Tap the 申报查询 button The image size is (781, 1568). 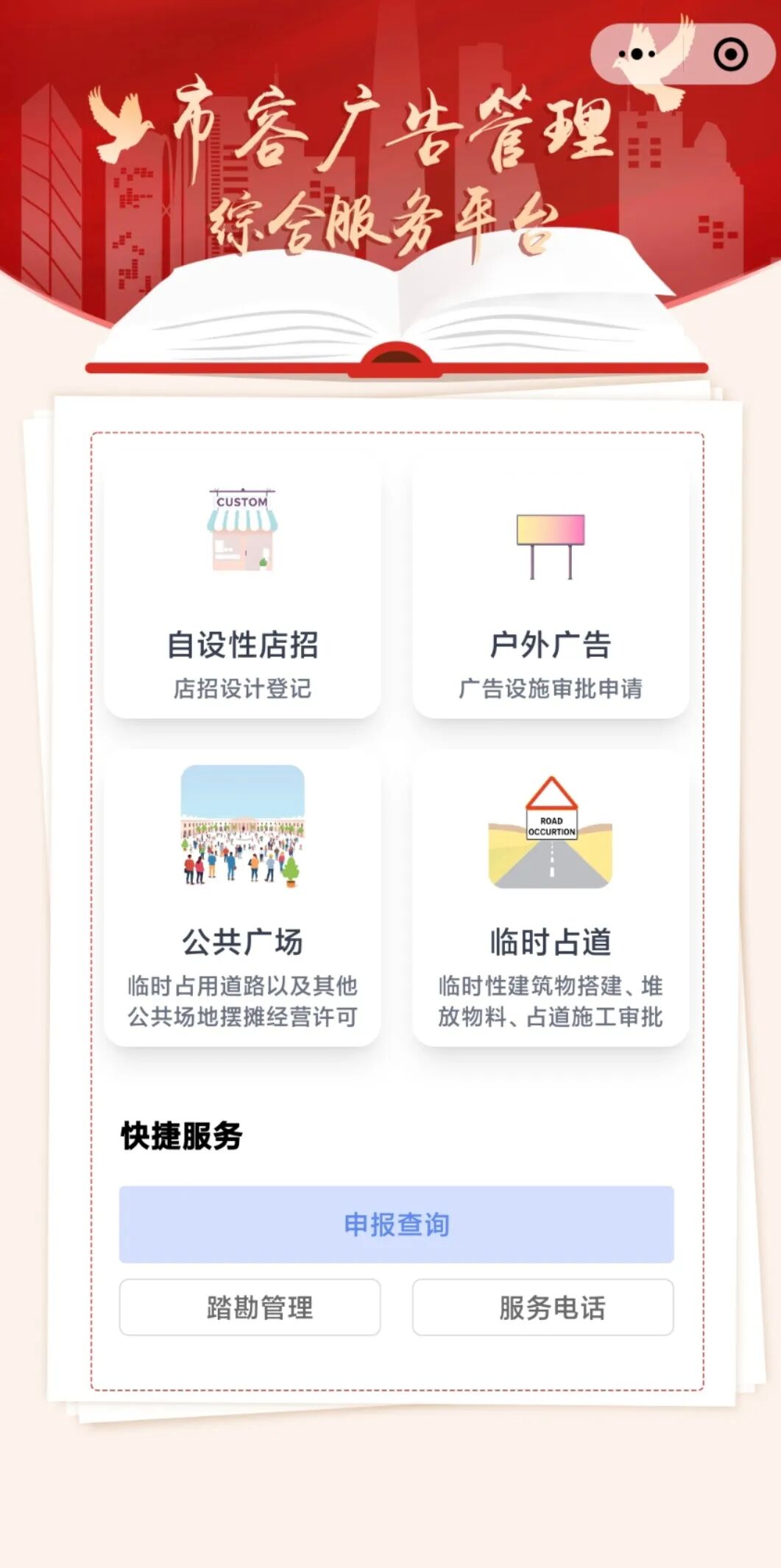pyautogui.click(x=397, y=1224)
